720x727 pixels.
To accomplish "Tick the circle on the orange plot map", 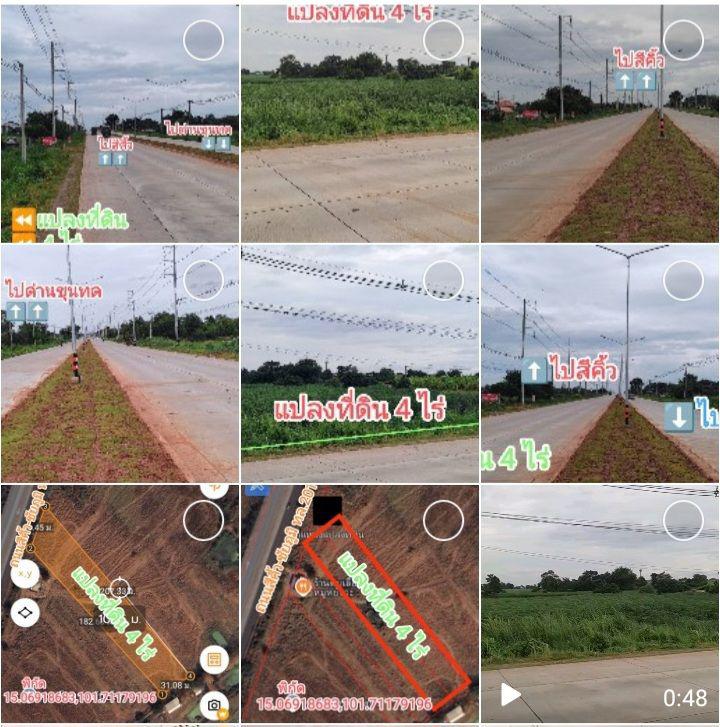I will [x=203, y=520].
